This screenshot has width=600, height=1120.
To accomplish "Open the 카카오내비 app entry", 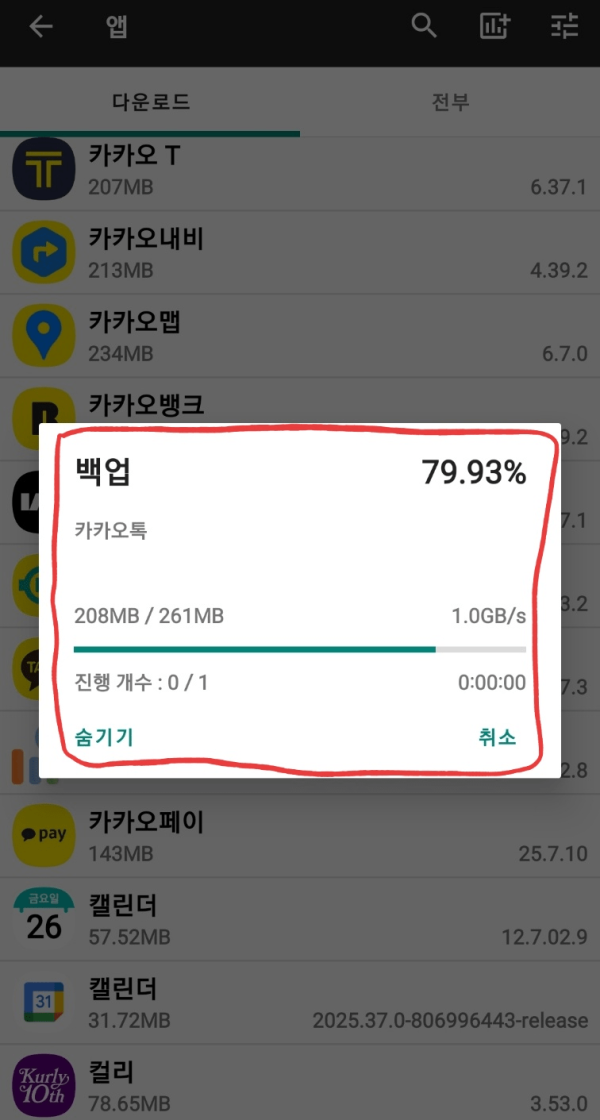I will (x=300, y=252).
